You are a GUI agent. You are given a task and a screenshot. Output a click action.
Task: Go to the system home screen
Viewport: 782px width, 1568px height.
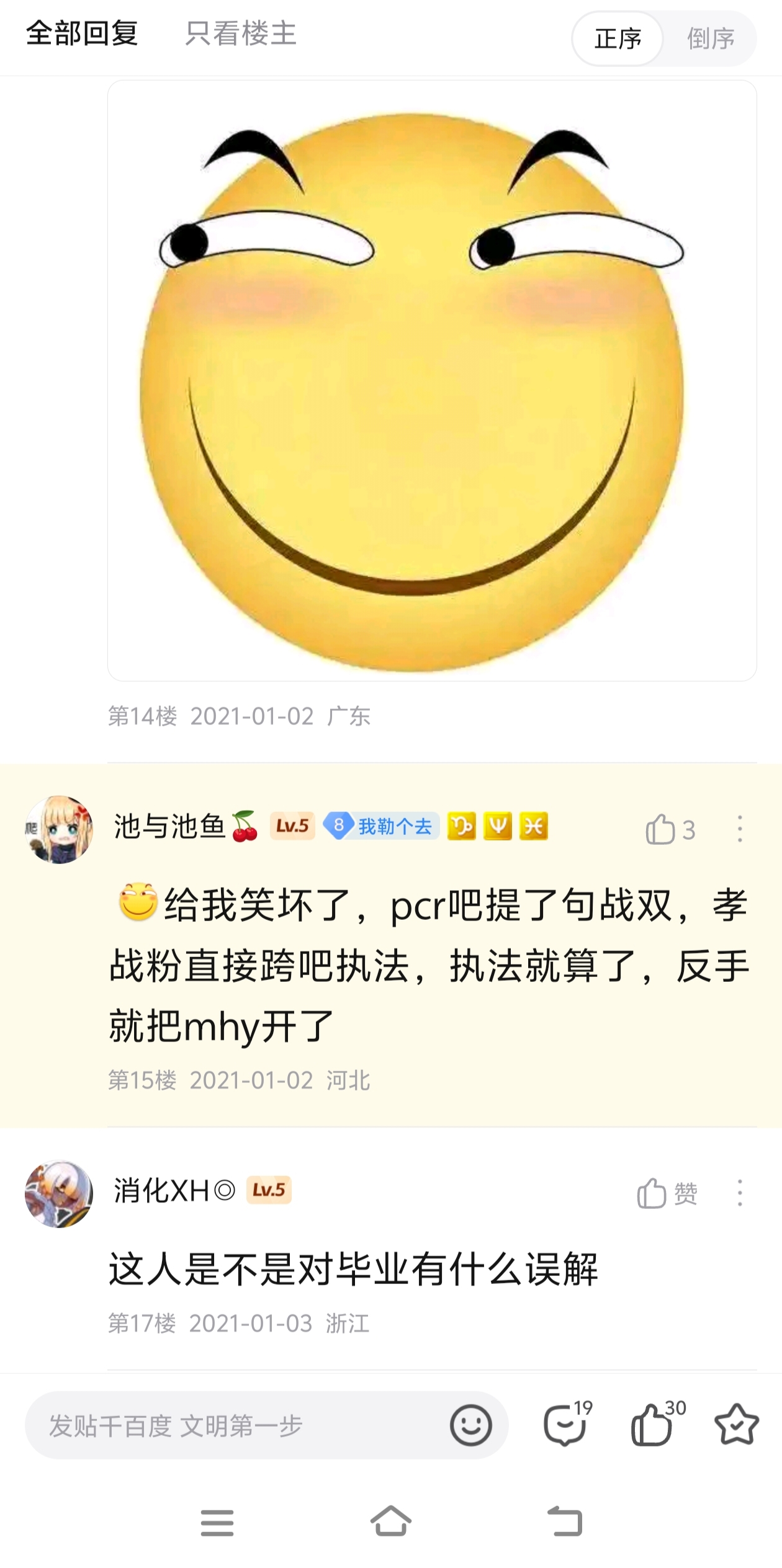click(x=391, y=1522)
